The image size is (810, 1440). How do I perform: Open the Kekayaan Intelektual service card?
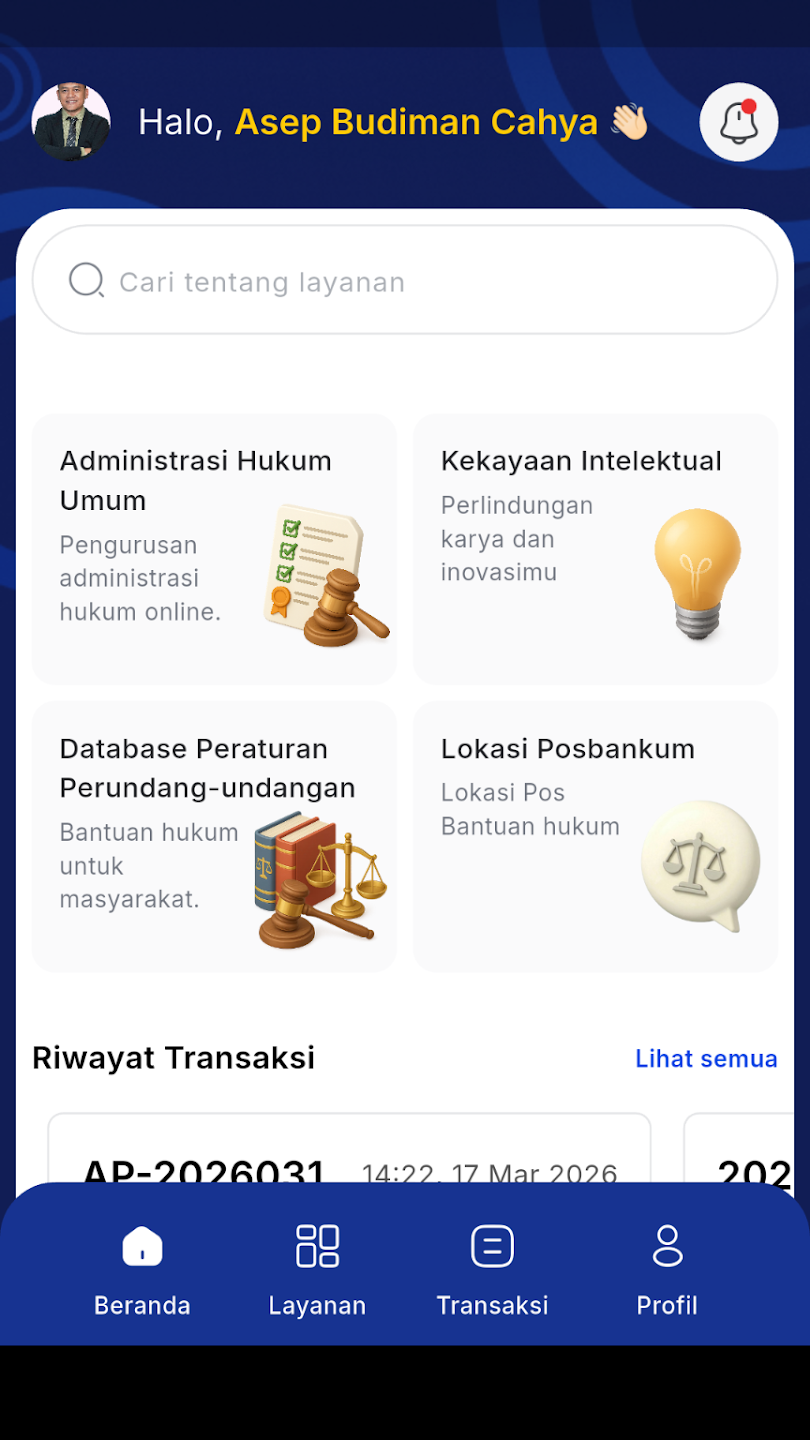pos(595,548)
